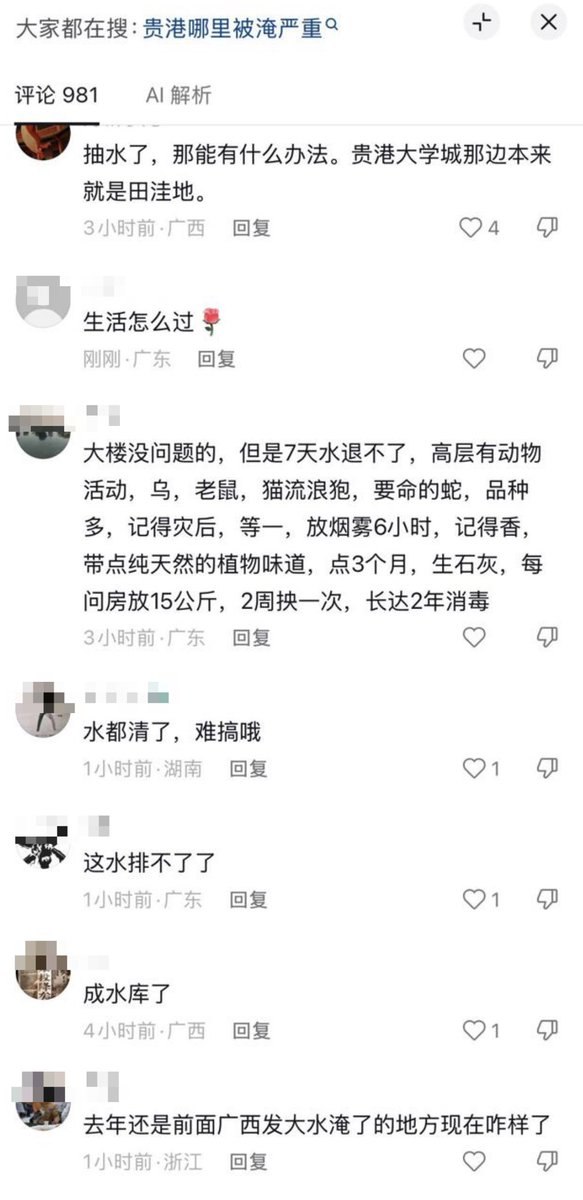The width and height of the screenshot is (583, 1200).
Task: Dislike the 水都清了，难搞哦 comment
Action: [547, 768]
